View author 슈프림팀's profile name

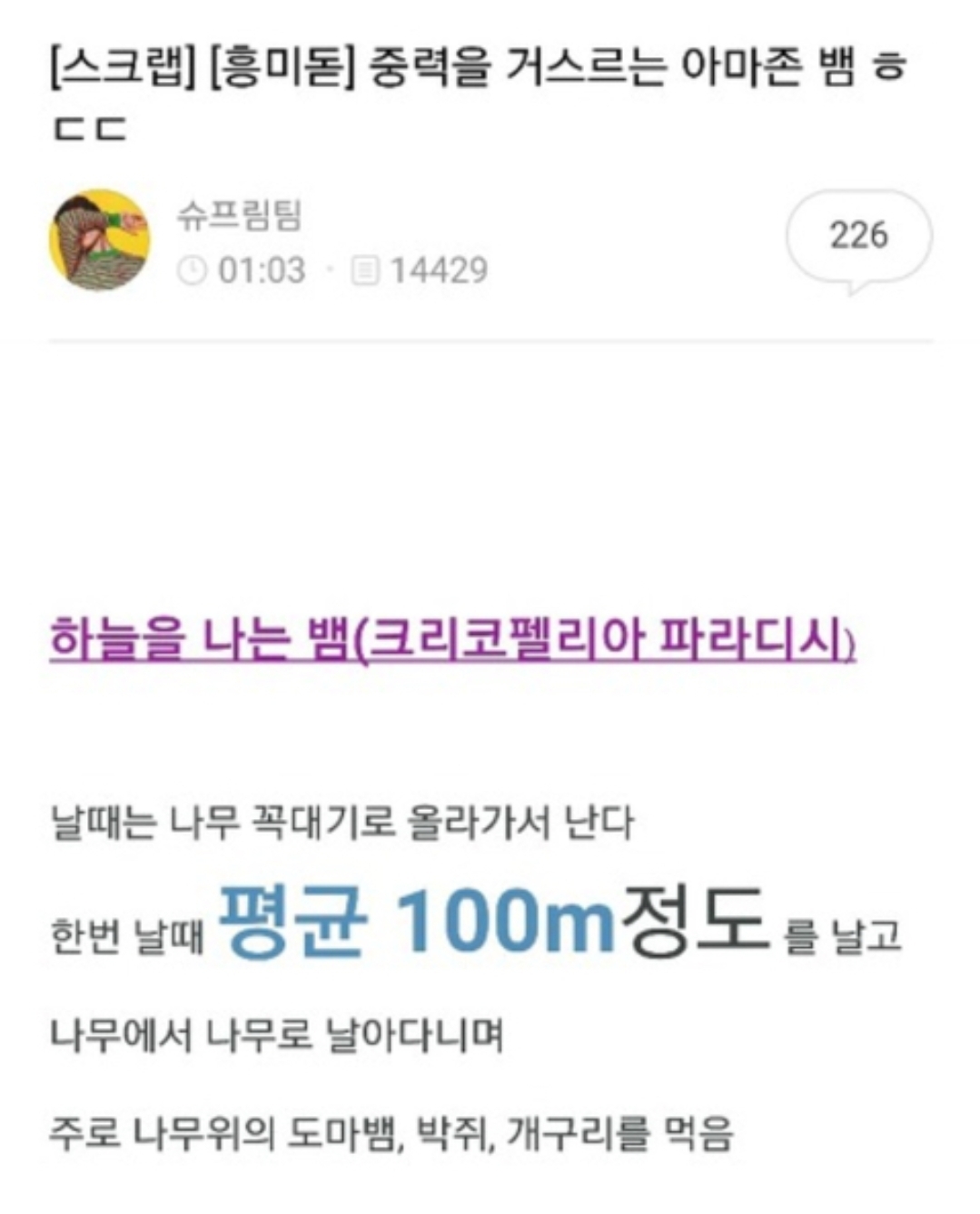(x=239, y=216)
